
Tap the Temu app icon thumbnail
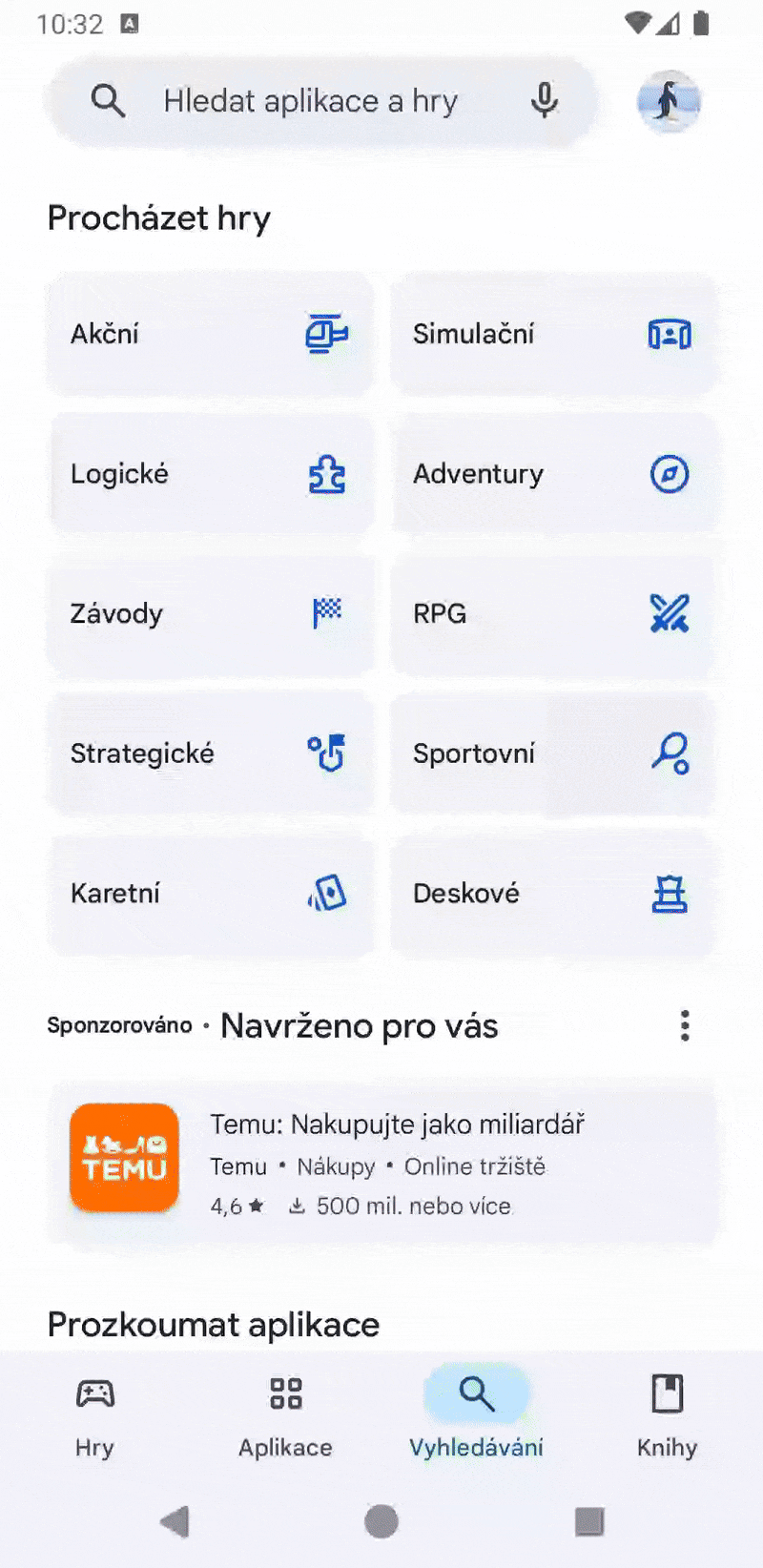(123, 1157)
